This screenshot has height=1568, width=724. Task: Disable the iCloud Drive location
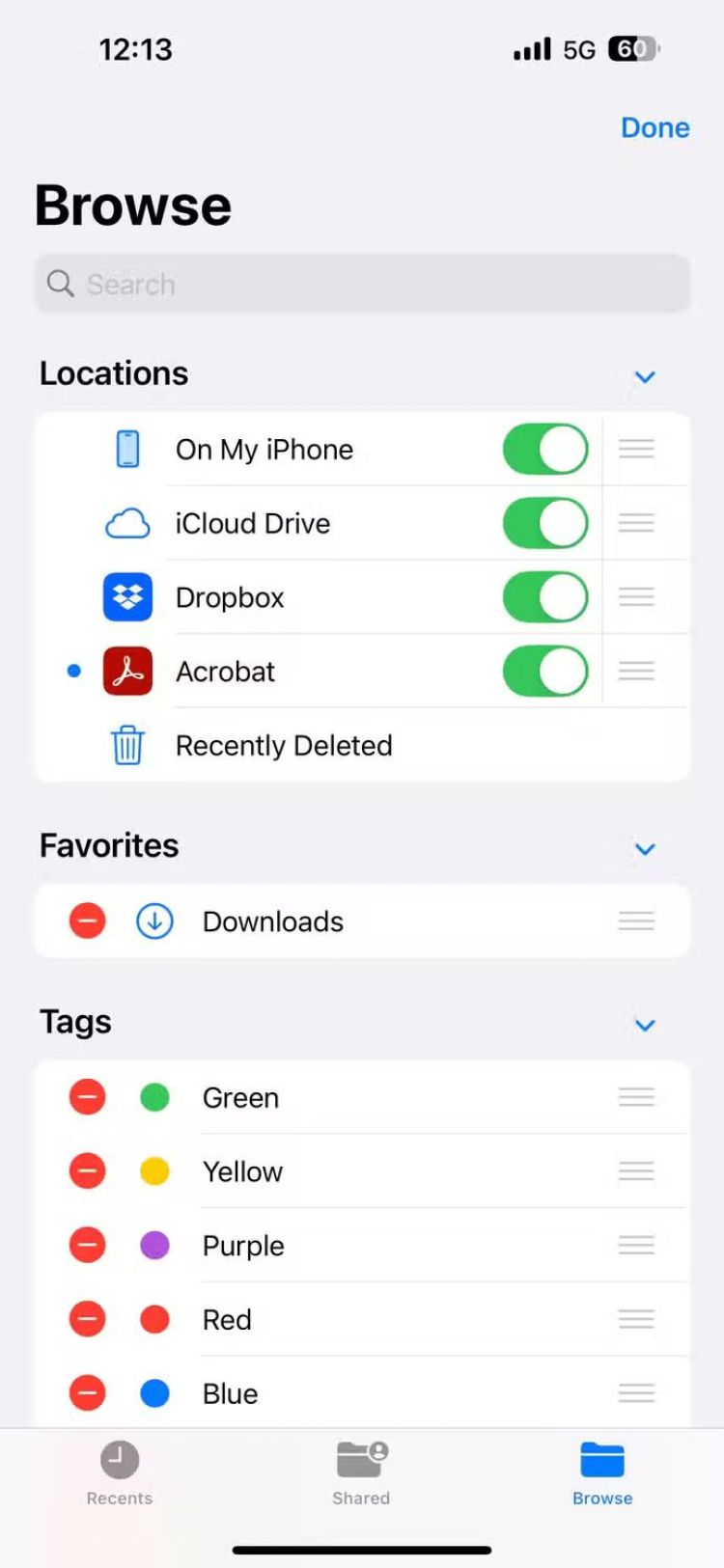click(545, 523)
